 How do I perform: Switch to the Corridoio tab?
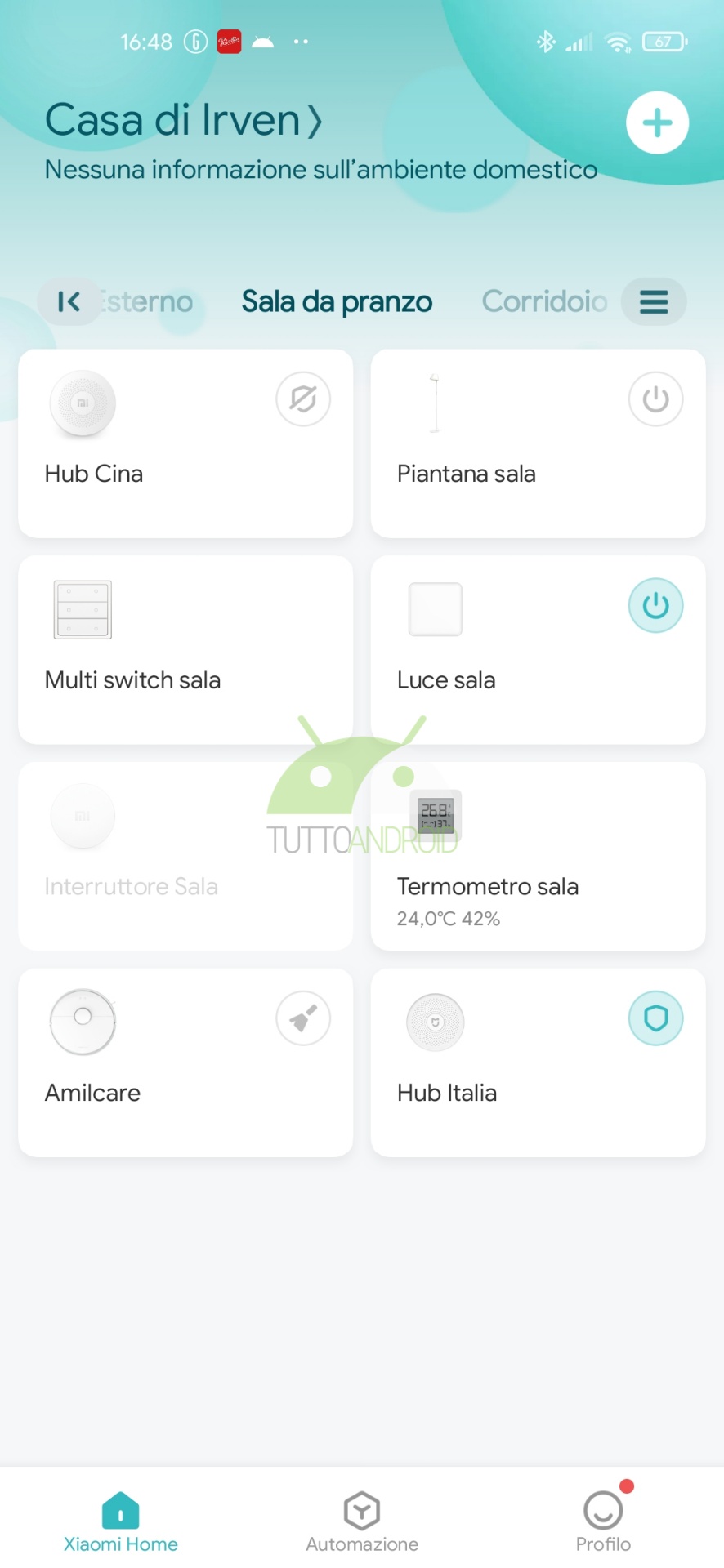[544, 301]
